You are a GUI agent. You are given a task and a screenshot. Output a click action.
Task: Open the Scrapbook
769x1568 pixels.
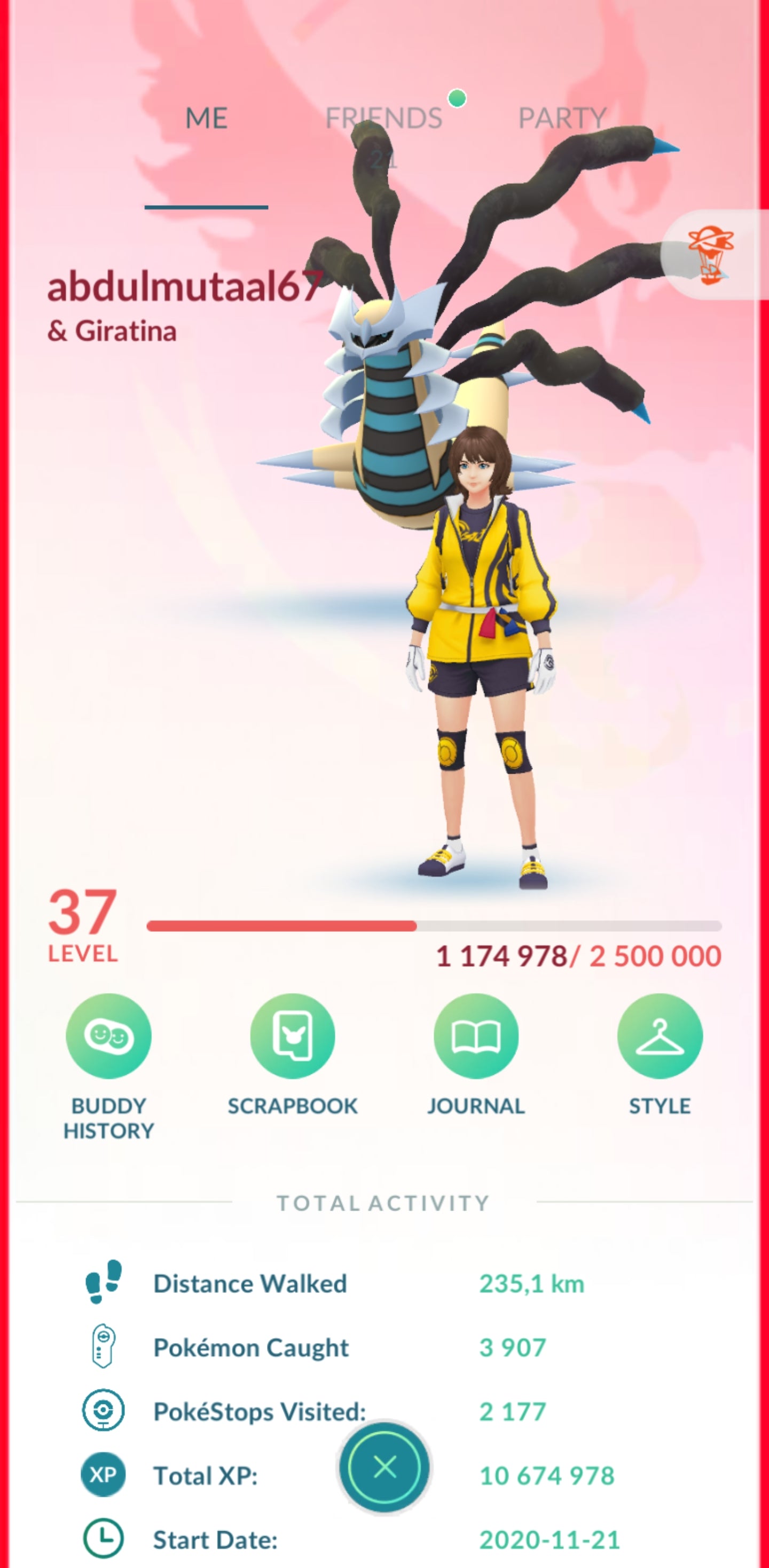[292, 1036]
